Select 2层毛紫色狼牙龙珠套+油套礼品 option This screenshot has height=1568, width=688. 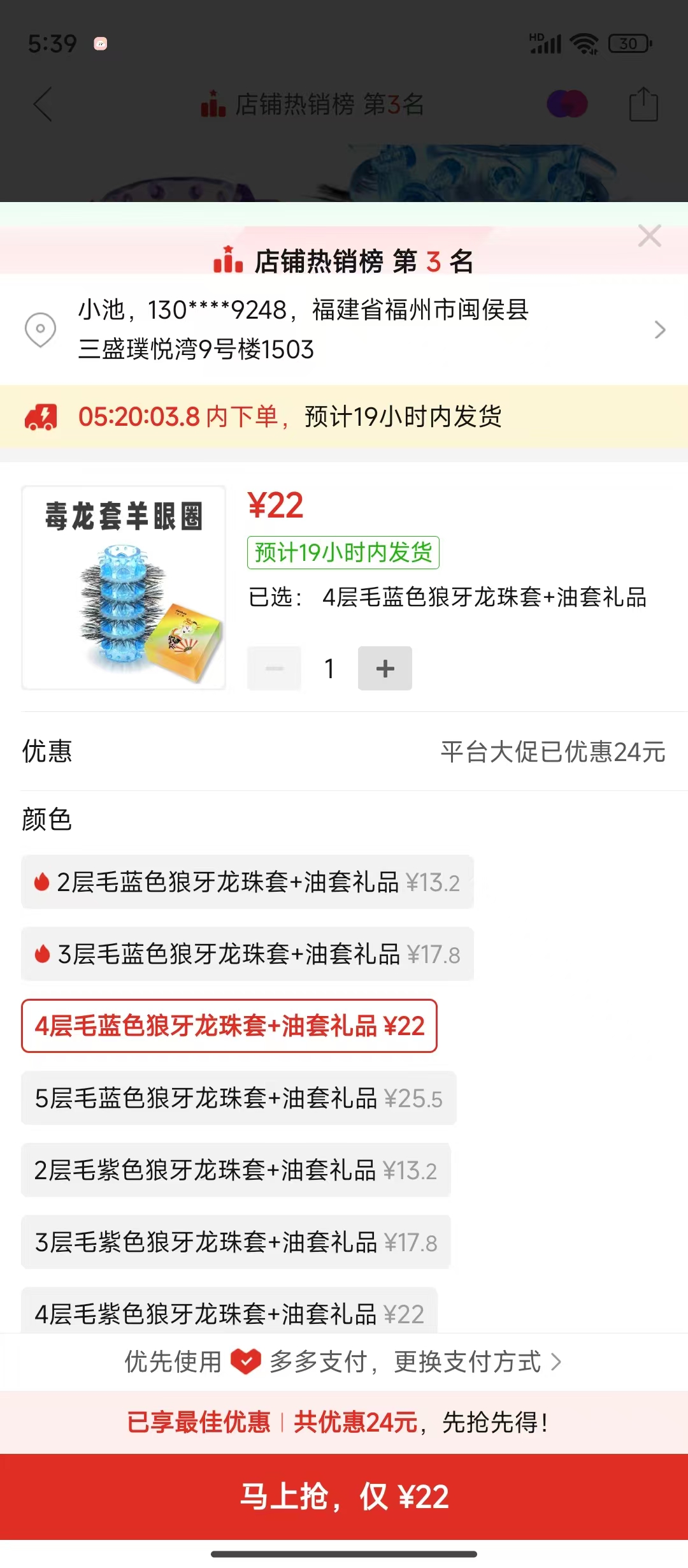[236, 1170]
